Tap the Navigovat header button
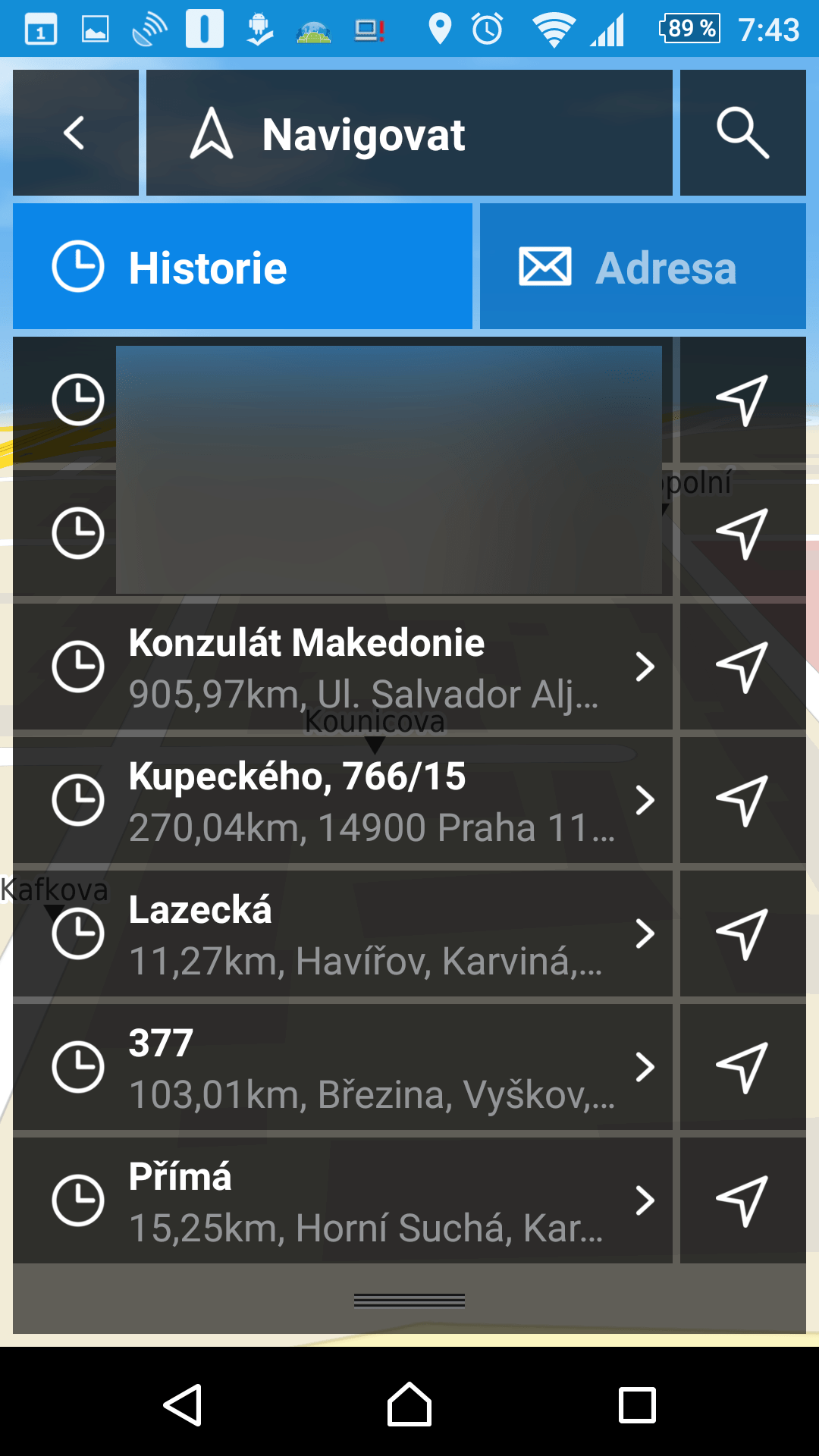Image resolution: width=819 pixels, height=1456 pixels. point(409,133)
